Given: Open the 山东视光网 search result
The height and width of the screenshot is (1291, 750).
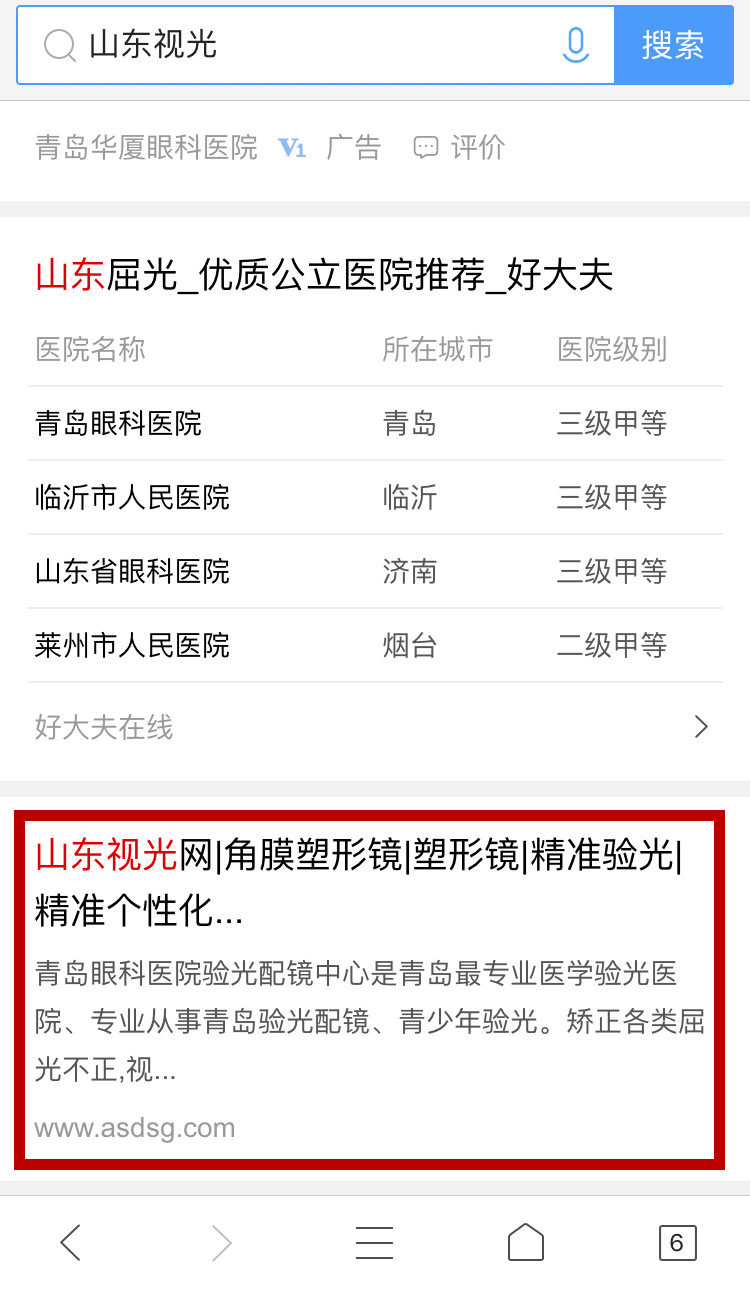Looking at the screenshot, I should 358,882.
